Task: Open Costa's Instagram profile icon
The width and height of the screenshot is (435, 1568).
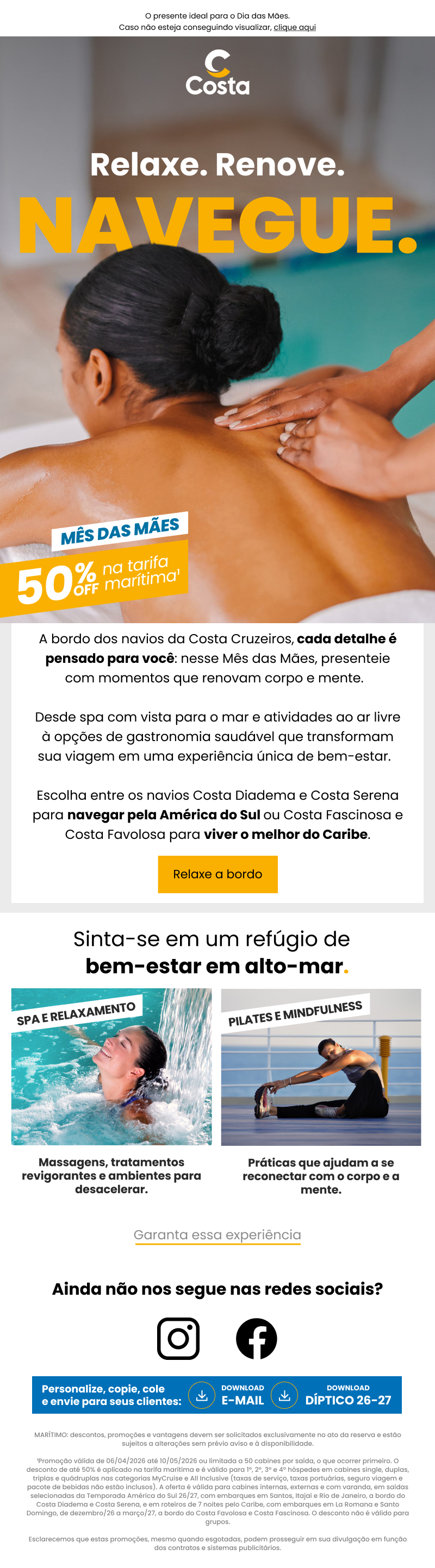Action: [x=178, y=1339]
